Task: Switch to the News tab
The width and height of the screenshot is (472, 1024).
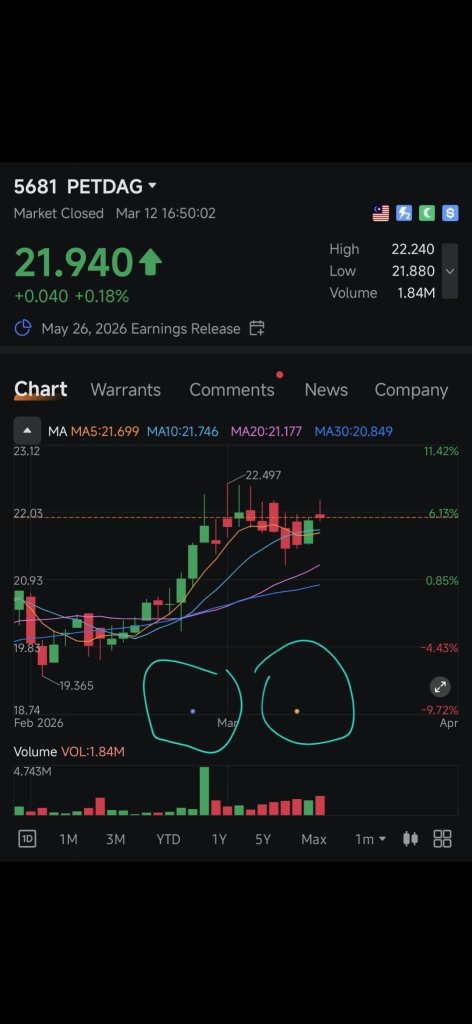Action: pos(326,390)
